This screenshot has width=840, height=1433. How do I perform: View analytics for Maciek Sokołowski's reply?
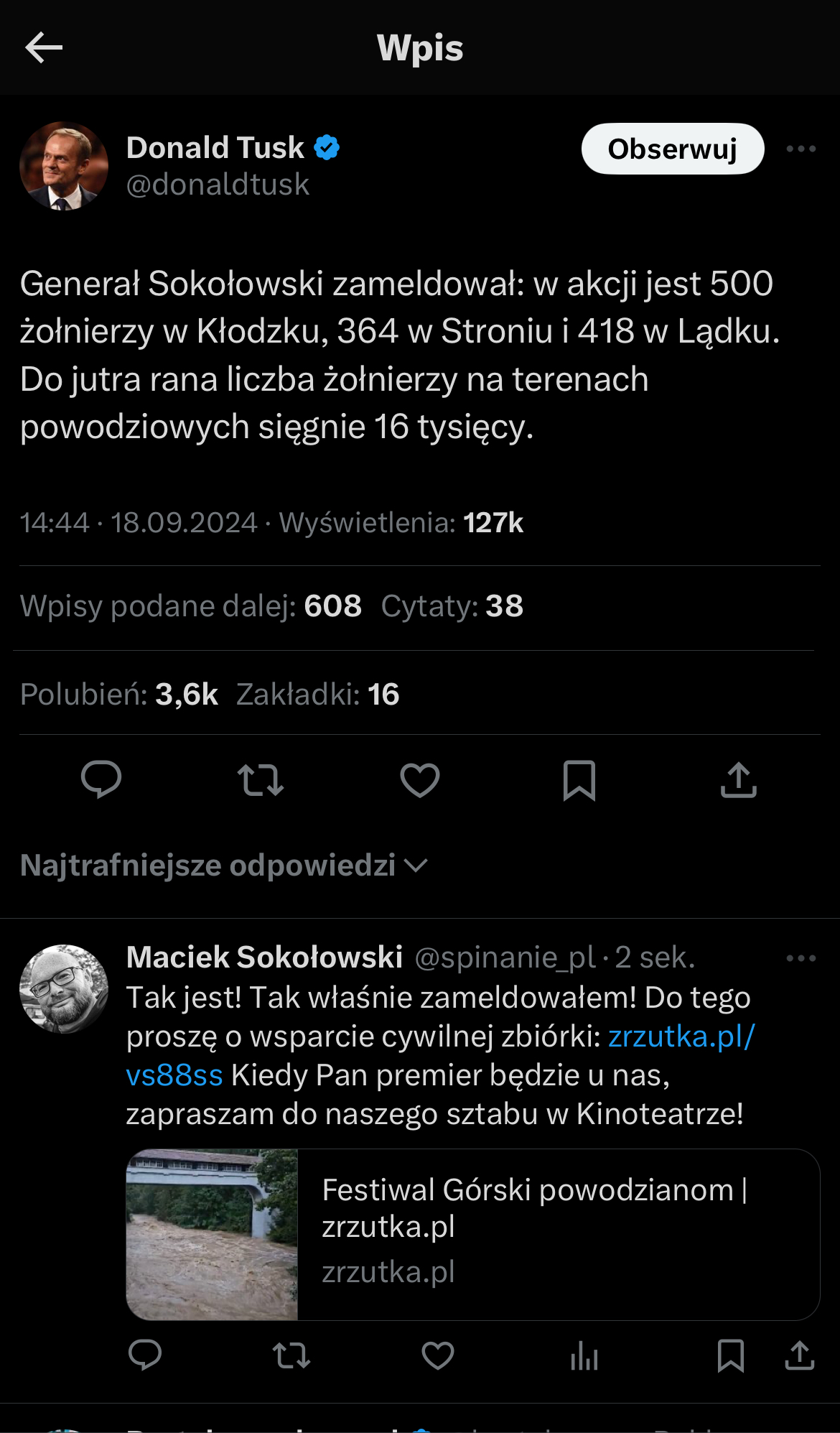(x=584, y=1355)
